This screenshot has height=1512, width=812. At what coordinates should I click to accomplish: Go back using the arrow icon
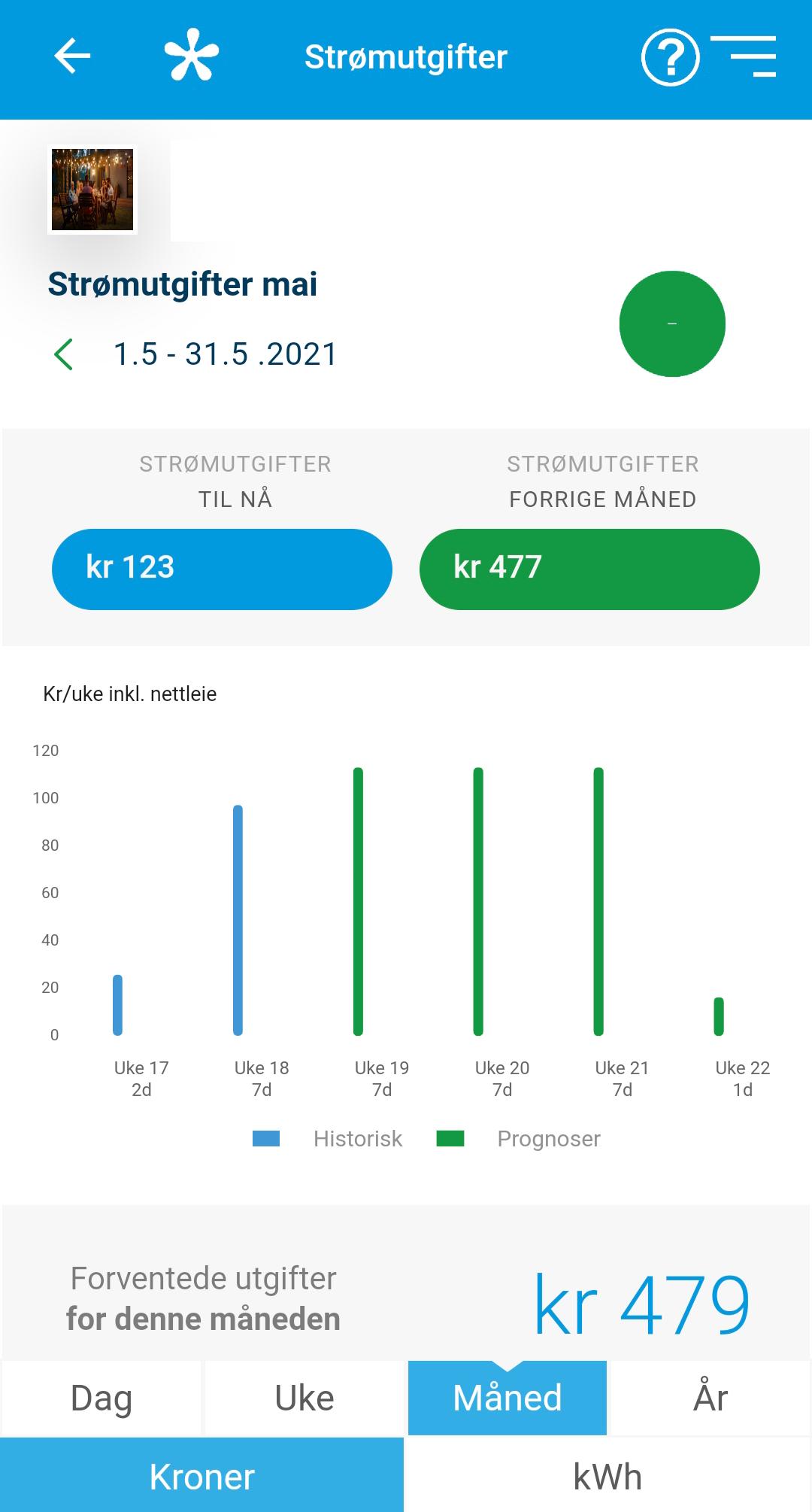[72, 56]
